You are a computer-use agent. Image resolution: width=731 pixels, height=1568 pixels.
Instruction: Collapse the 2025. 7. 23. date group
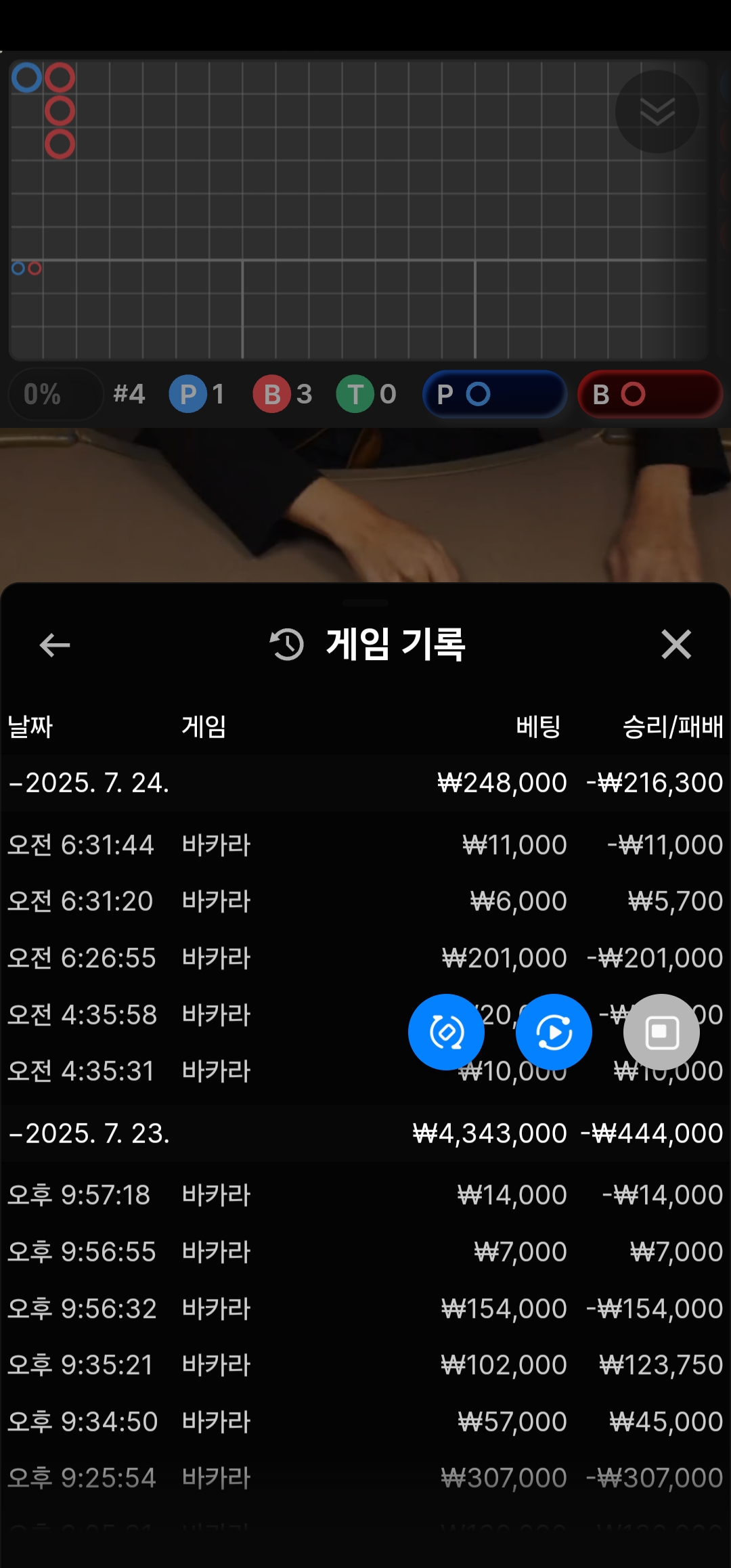click(89, 1133)
